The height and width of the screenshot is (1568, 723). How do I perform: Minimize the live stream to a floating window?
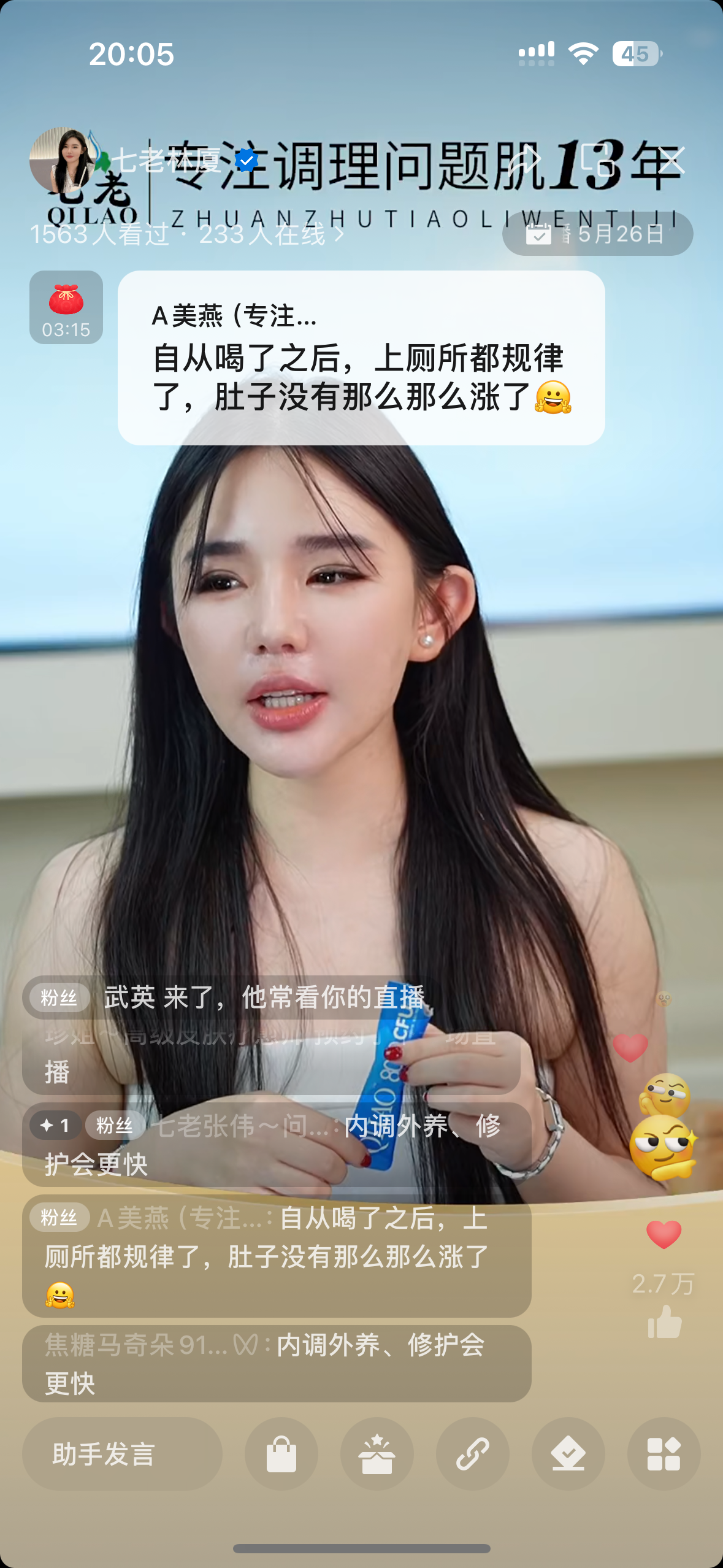pos(598,161)
